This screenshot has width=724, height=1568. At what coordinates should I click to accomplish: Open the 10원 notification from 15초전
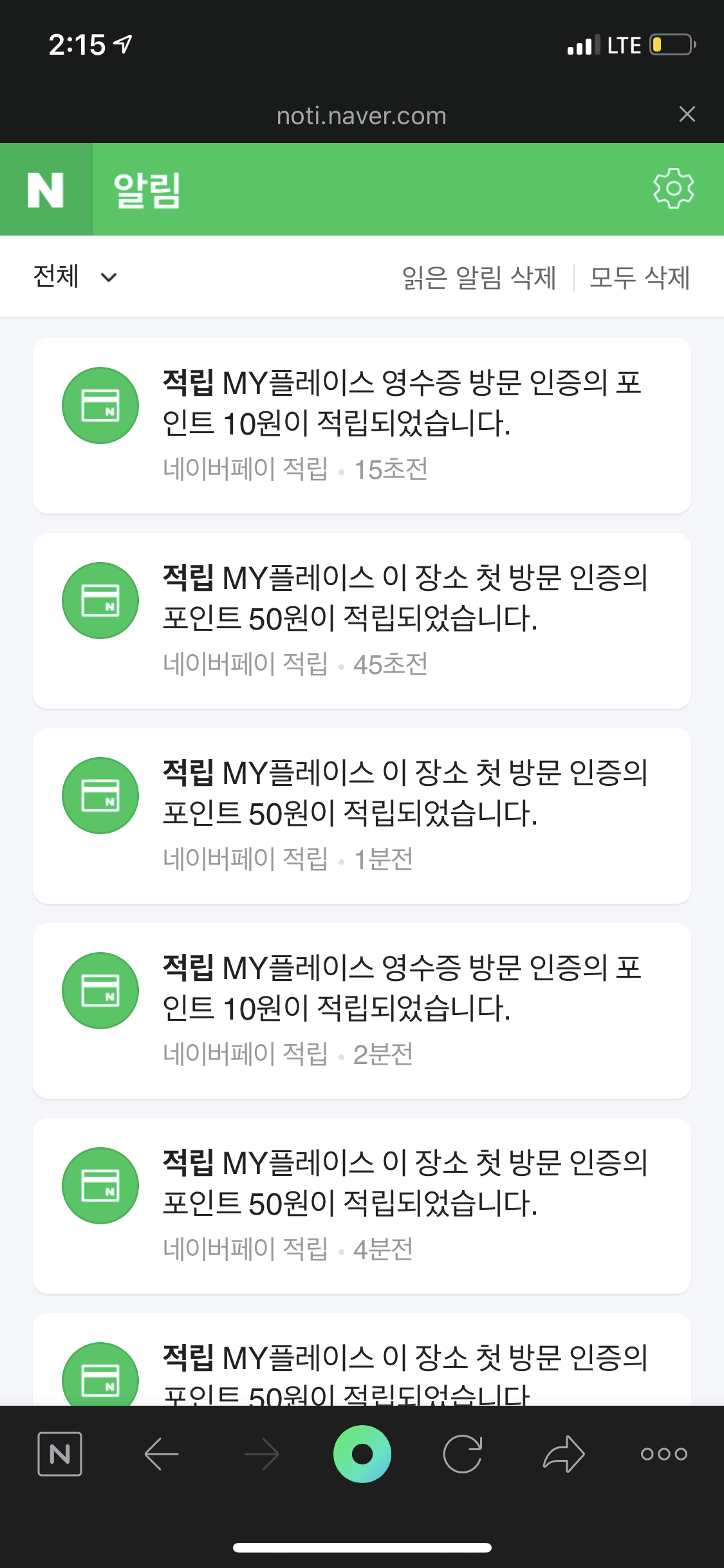pyautogui.click(x=362, y=425)
